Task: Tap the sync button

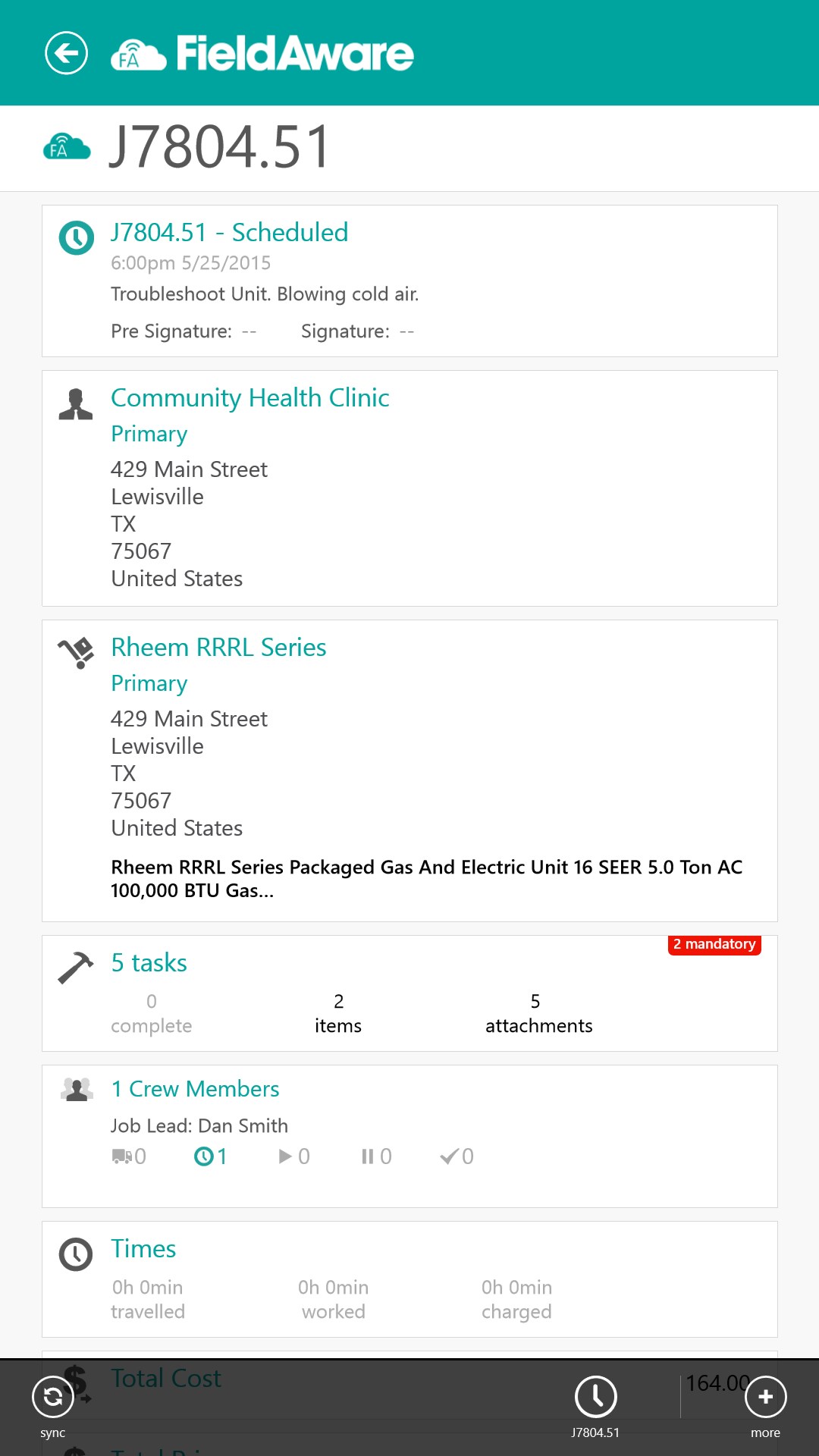Action: click(53, 1397)
